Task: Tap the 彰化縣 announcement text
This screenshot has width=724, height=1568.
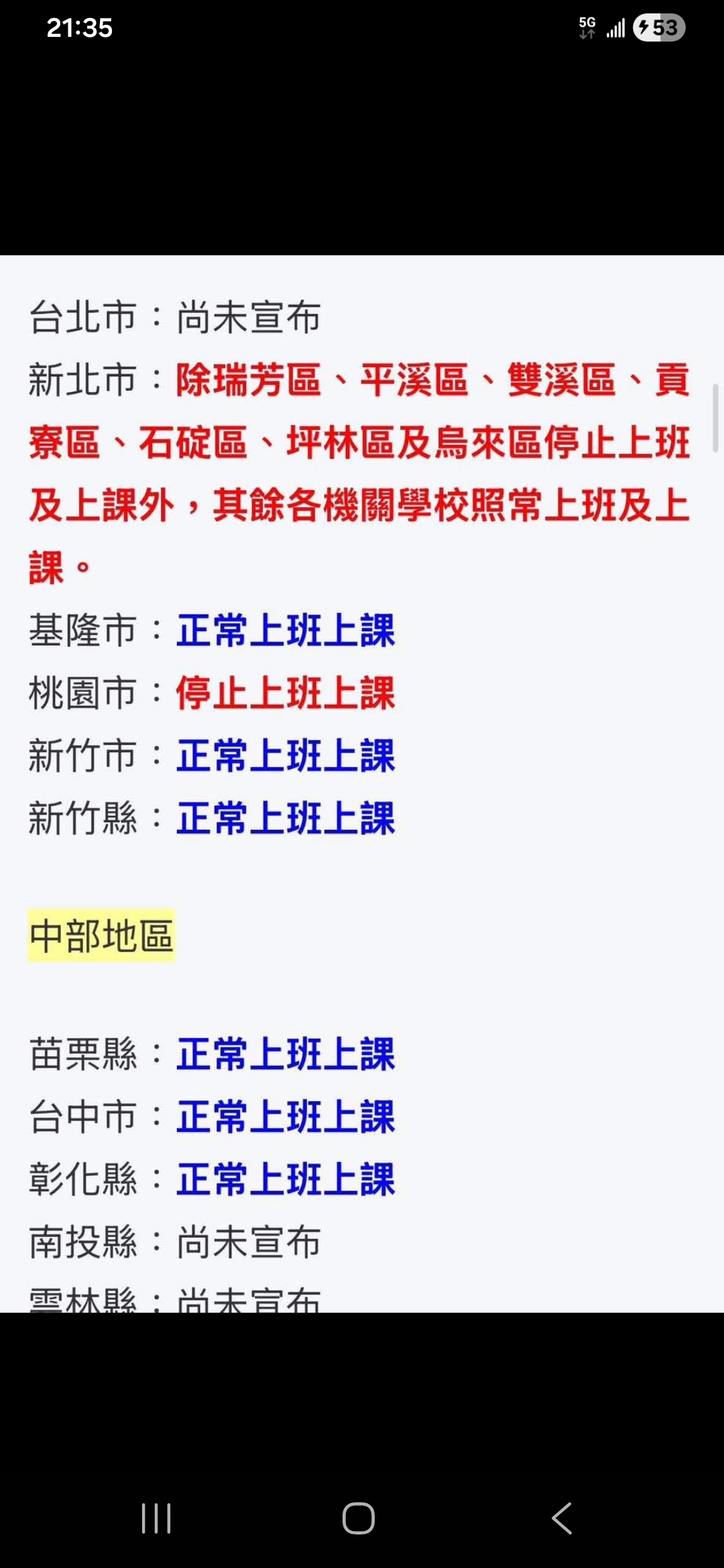Action: tap(211, 1177)
